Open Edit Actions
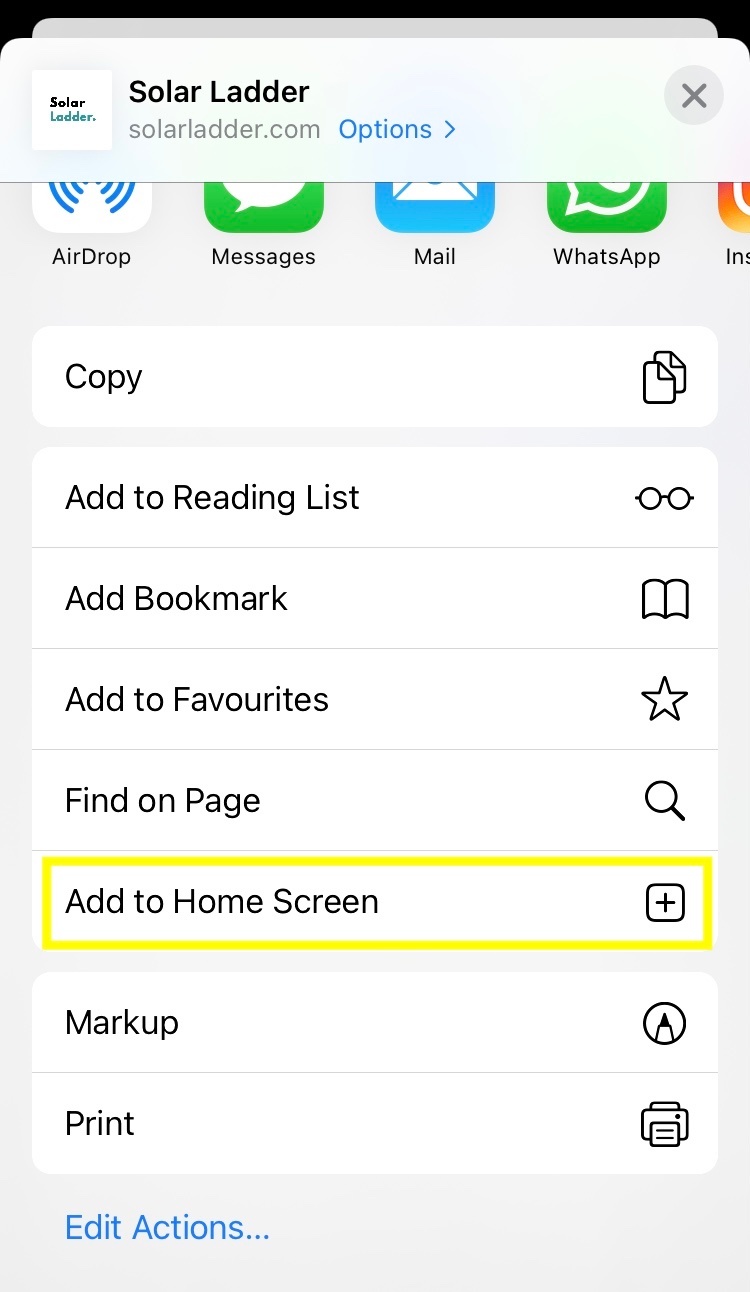 coord(167,1227)
